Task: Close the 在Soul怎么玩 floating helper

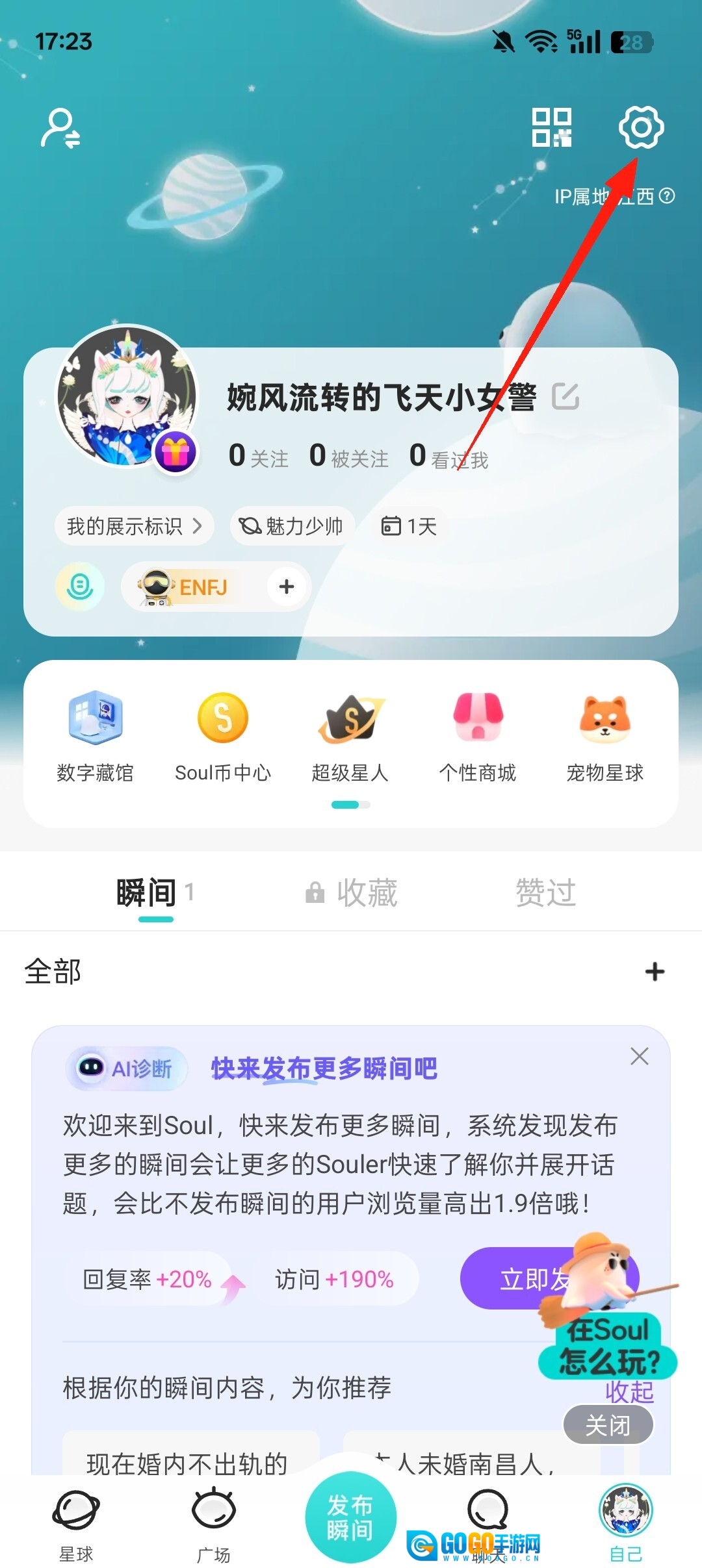Action: [608, 1425]
